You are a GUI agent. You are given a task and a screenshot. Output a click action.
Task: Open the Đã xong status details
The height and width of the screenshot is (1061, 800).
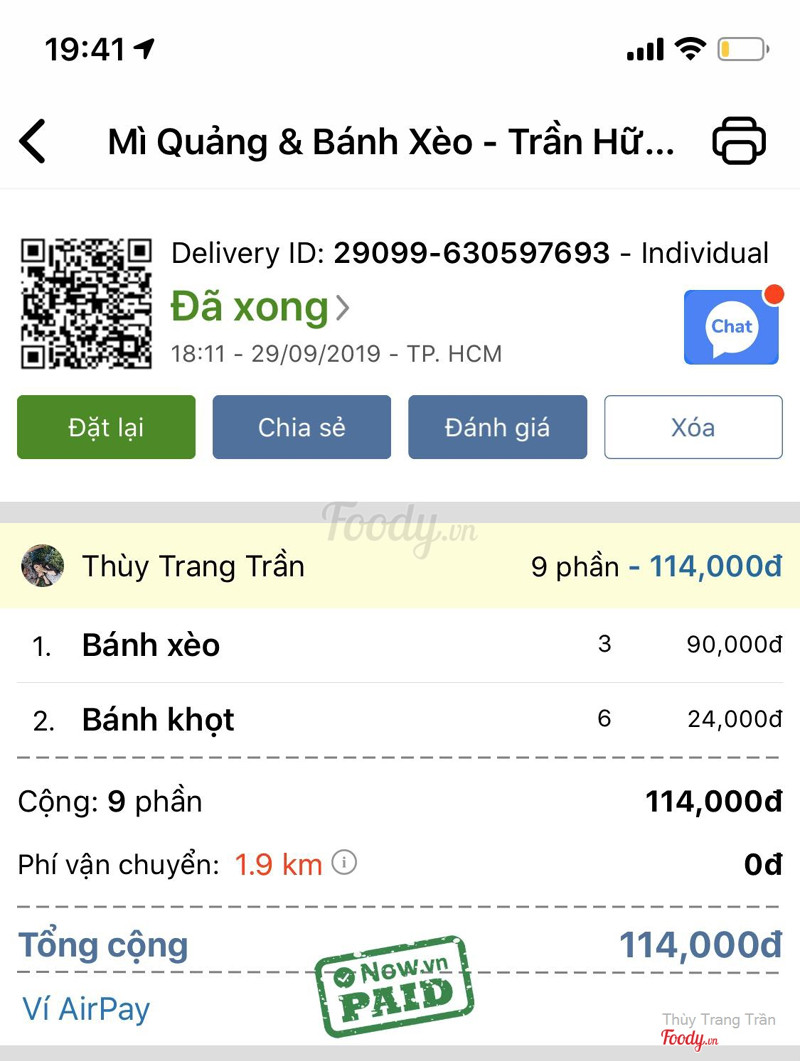260,308
